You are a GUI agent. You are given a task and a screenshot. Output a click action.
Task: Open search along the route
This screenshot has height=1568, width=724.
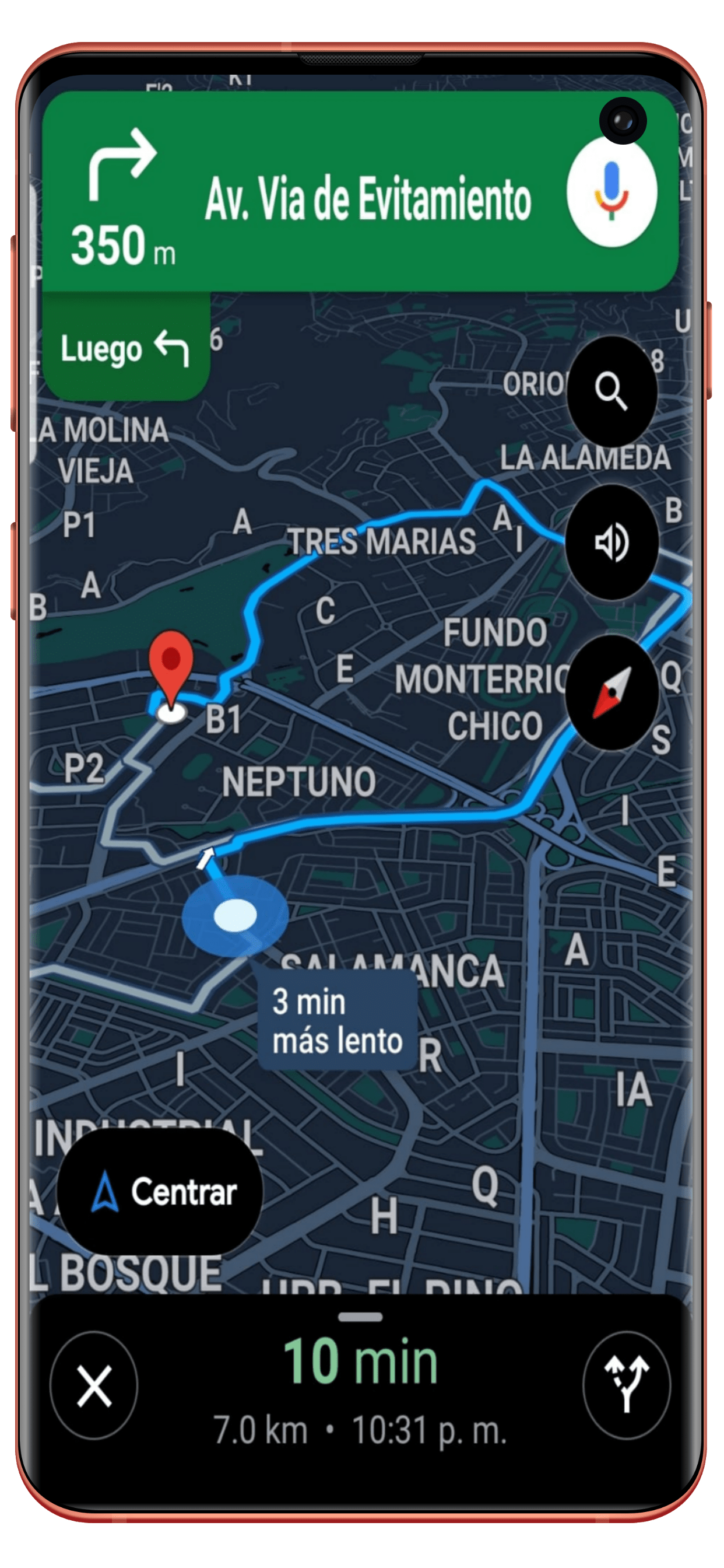tap(611, 392)
